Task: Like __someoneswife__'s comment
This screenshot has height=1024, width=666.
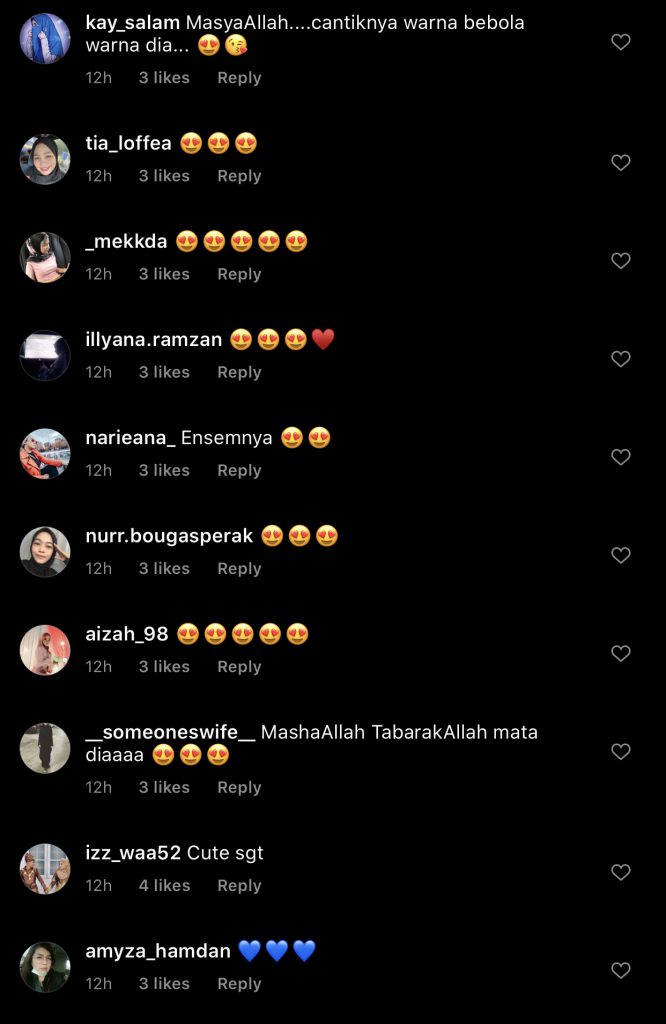Action: click(621, 752)
